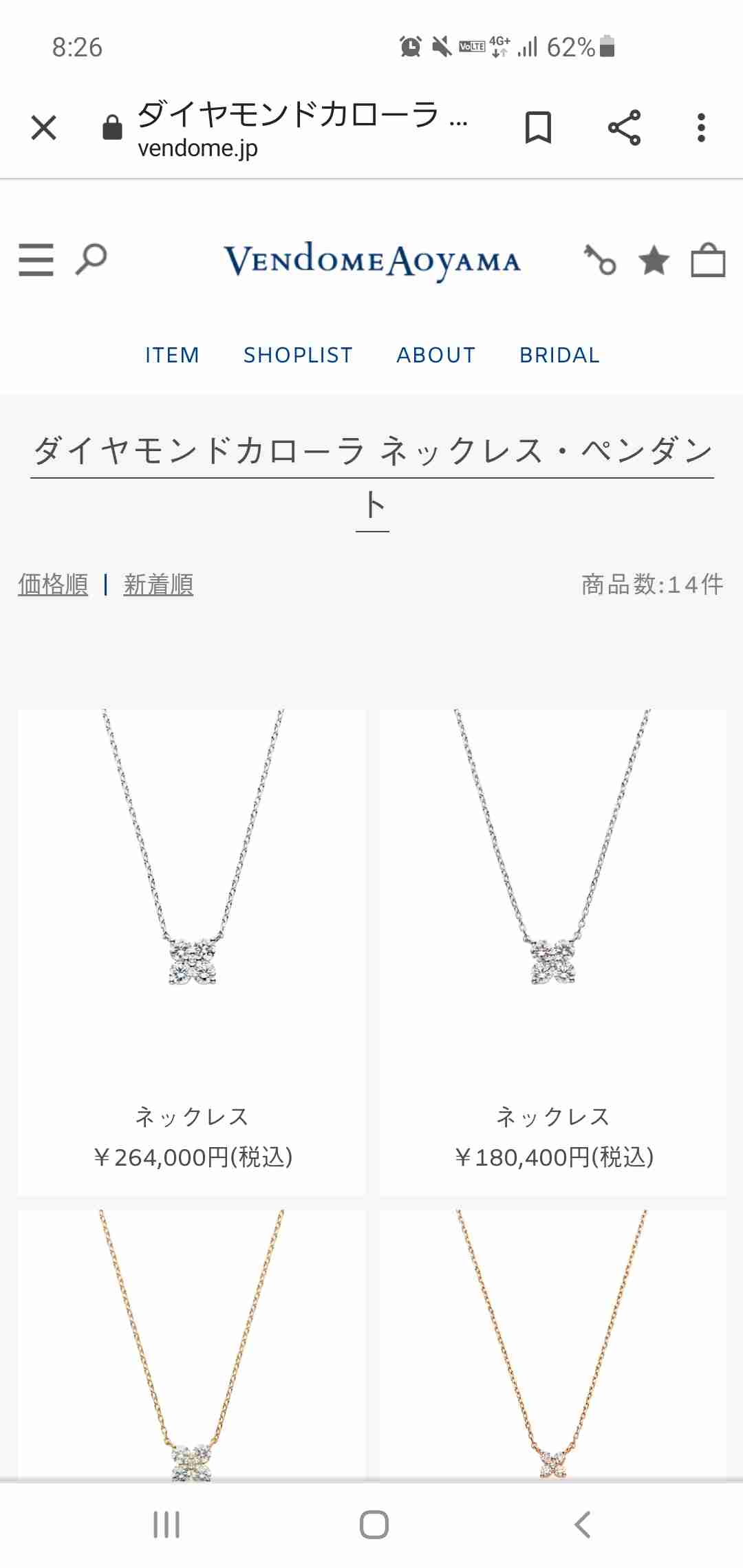Open the SHOPLIST page
Screen dimensions: 743x1568
coord(298,355)
